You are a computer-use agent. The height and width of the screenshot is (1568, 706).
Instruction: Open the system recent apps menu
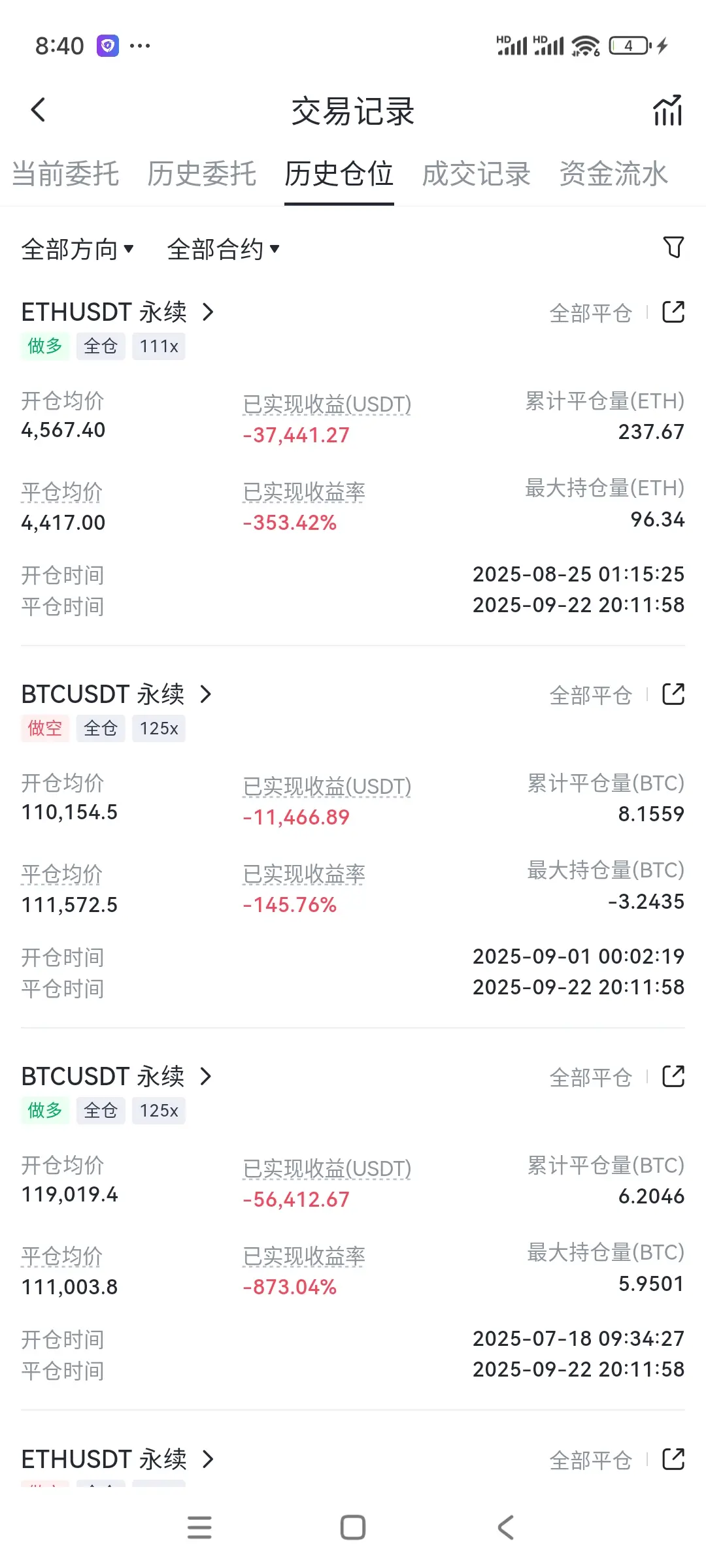point(199,1527)
